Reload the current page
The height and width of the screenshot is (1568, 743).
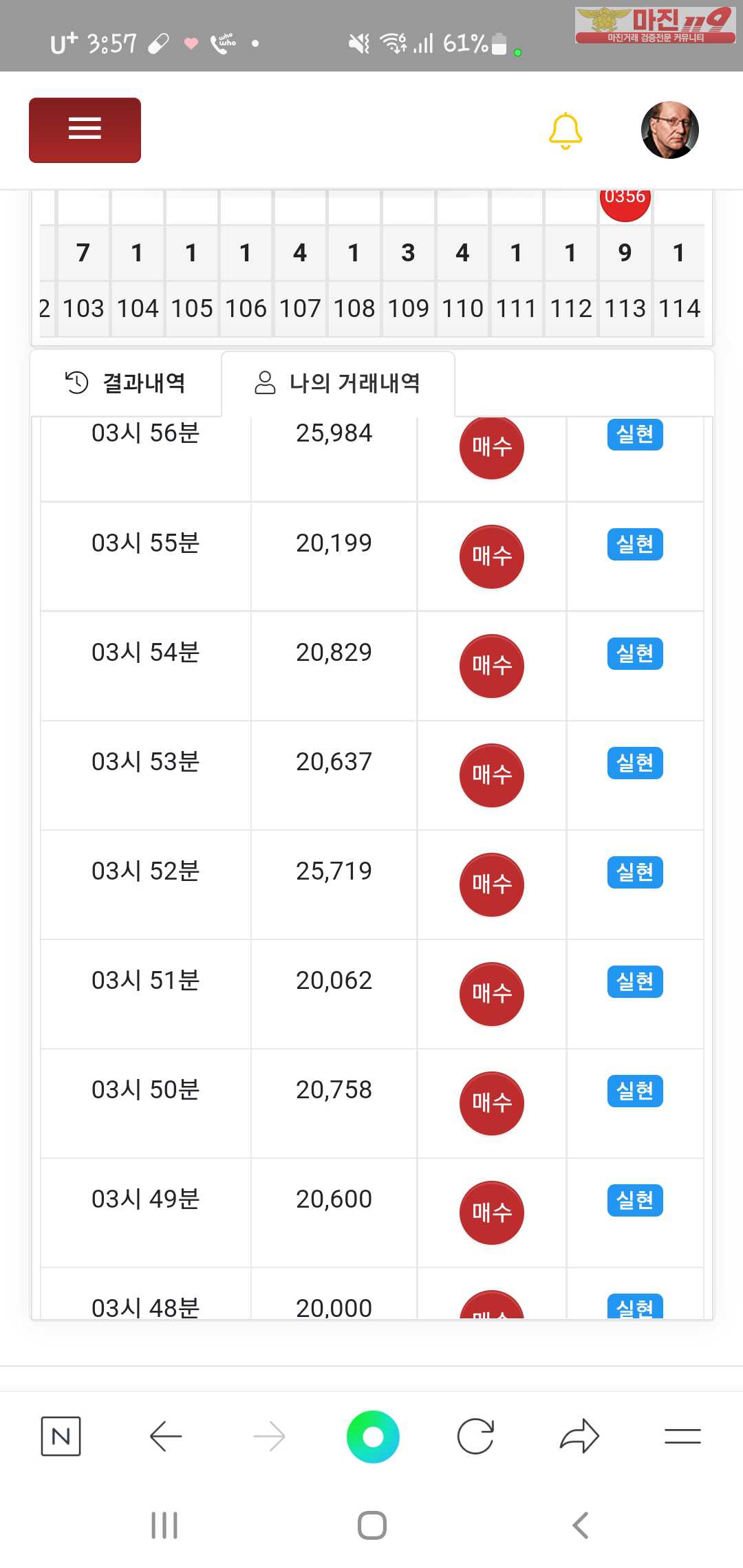475,1436
